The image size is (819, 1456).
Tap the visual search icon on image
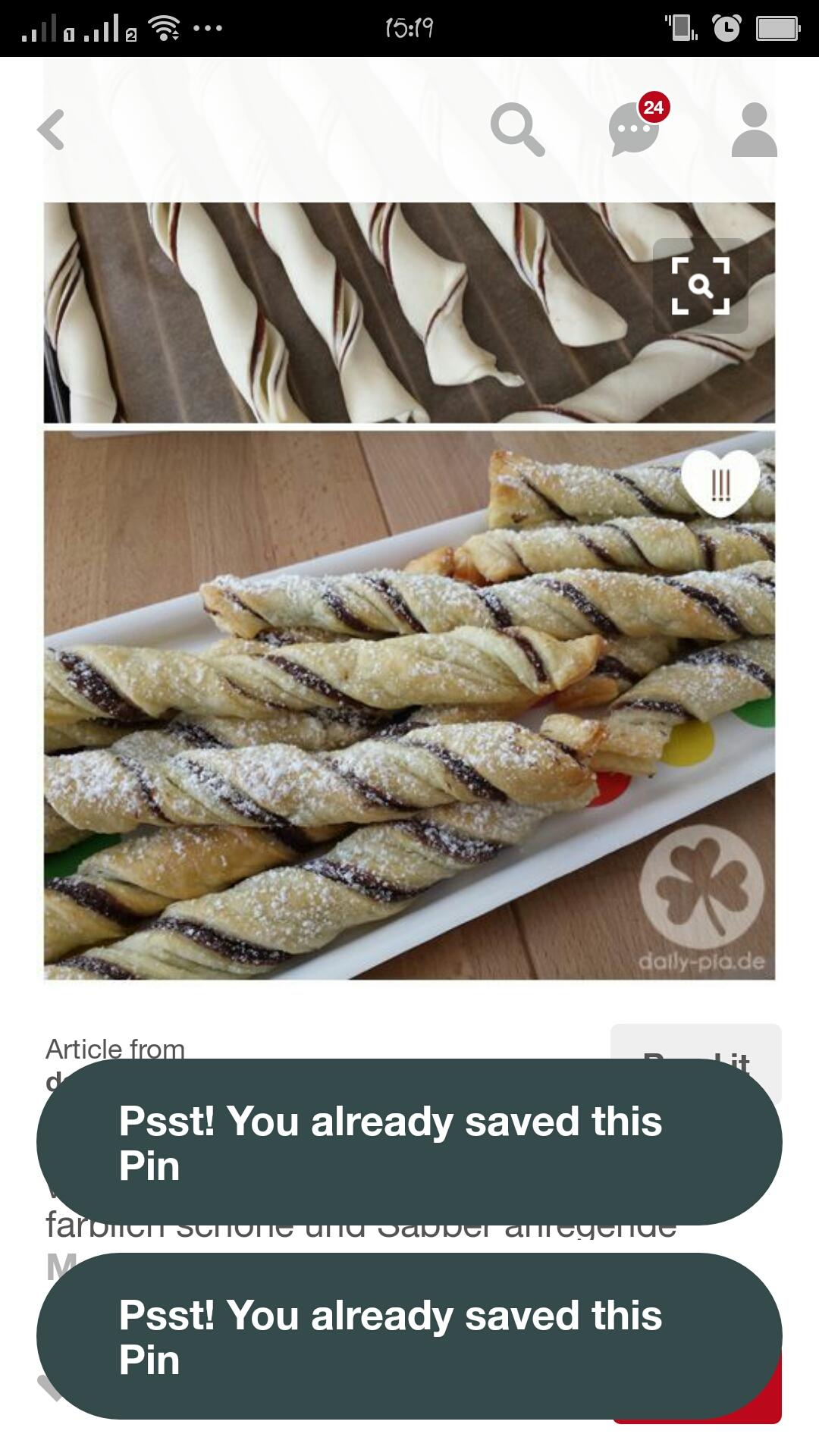pos(700,286)
